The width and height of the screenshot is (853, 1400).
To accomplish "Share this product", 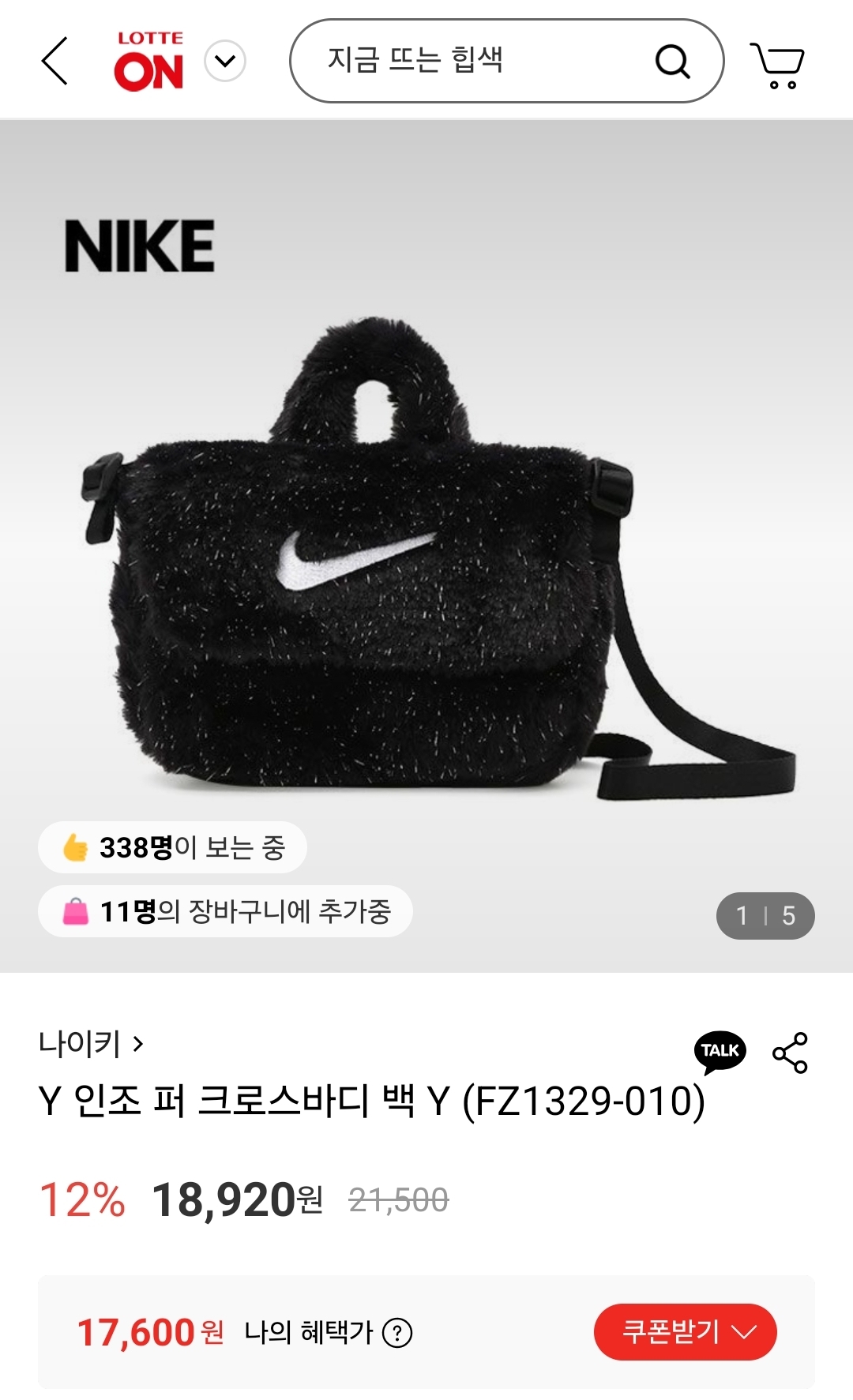I will pyautogui.click(x=790, y=1053).
